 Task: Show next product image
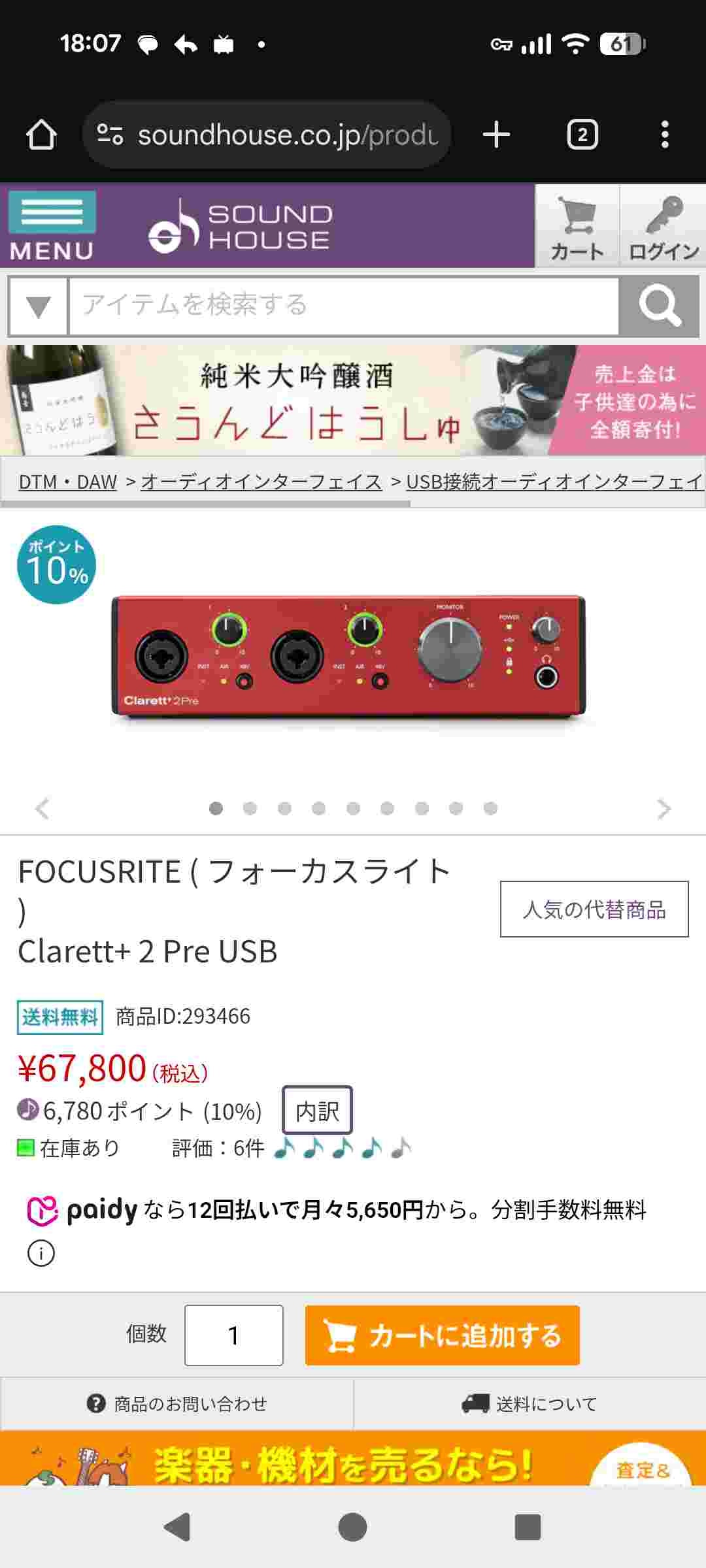tap(664, 809)
